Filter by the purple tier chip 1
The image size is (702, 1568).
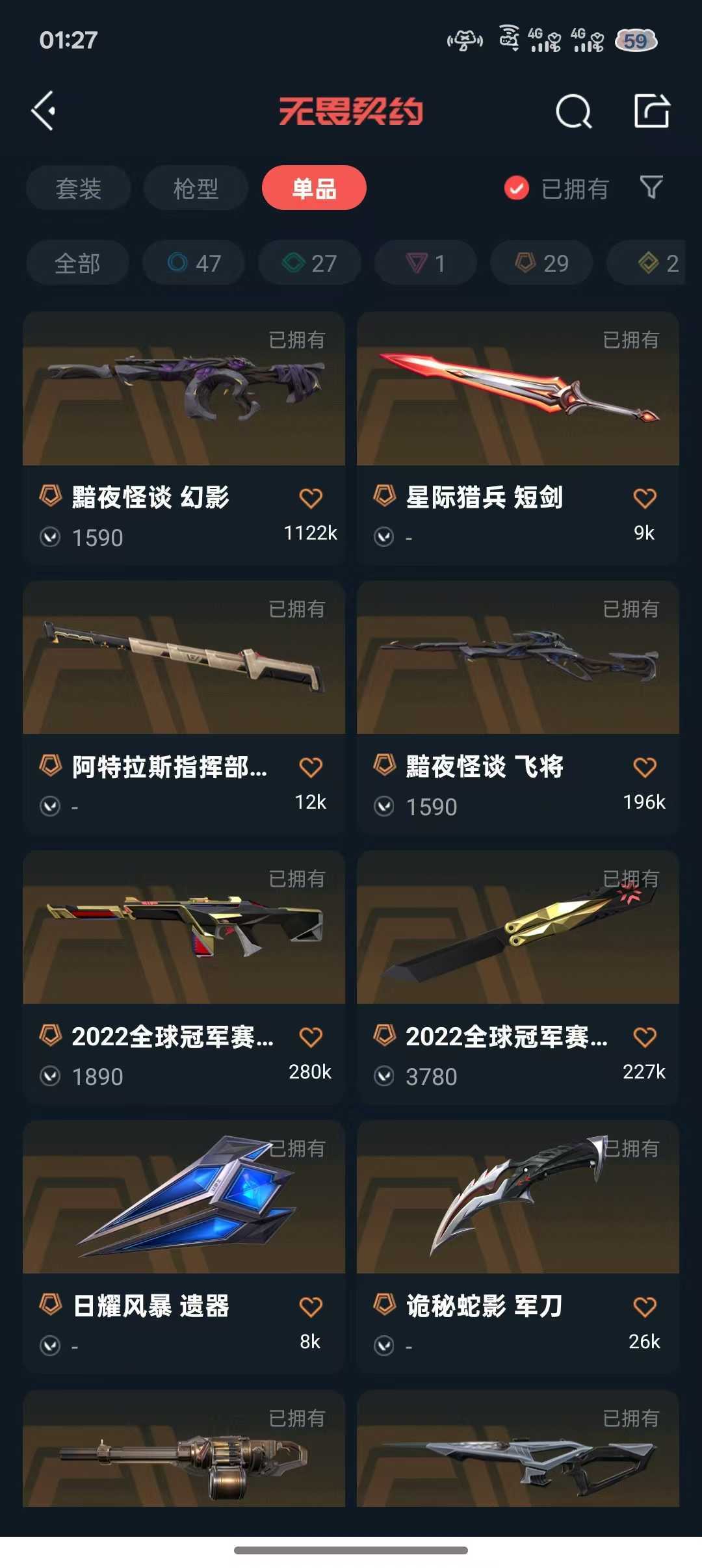(x=426, y=263)
